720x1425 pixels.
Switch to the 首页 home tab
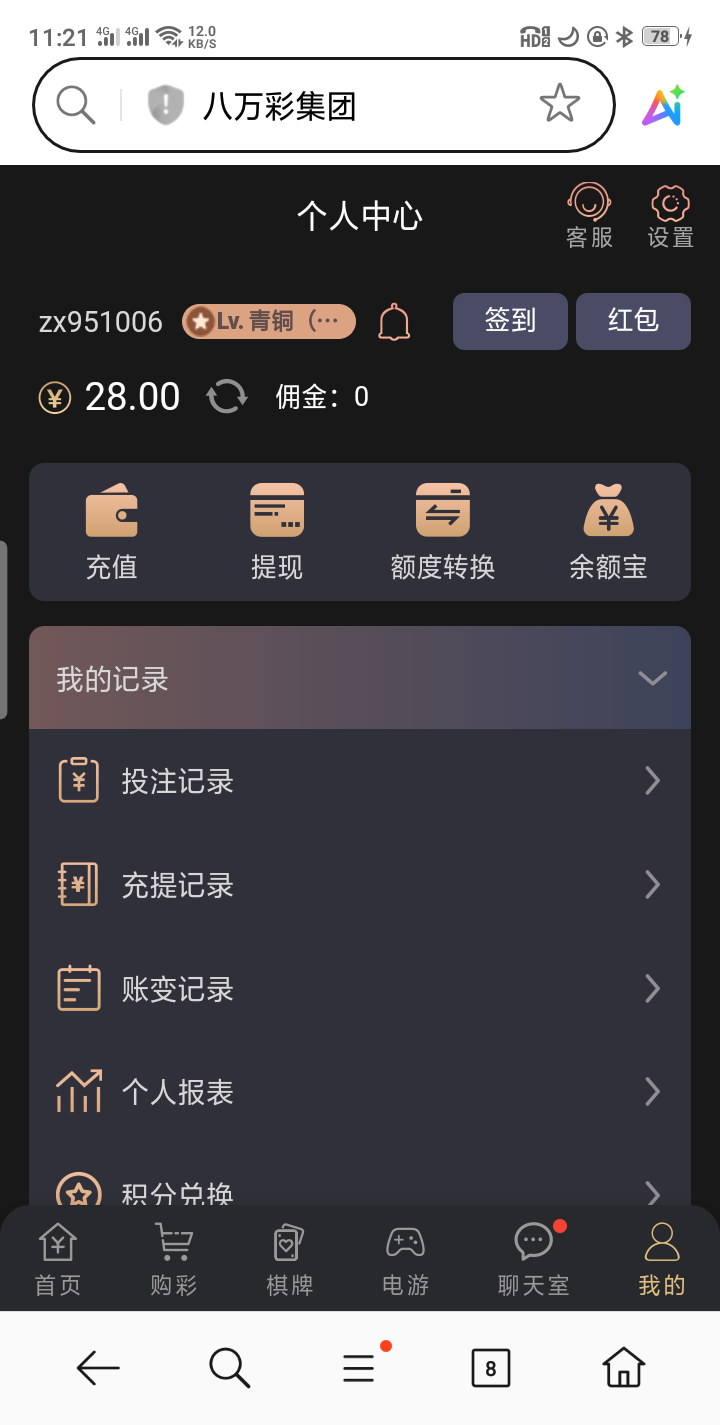click(x=58, y=1259)
